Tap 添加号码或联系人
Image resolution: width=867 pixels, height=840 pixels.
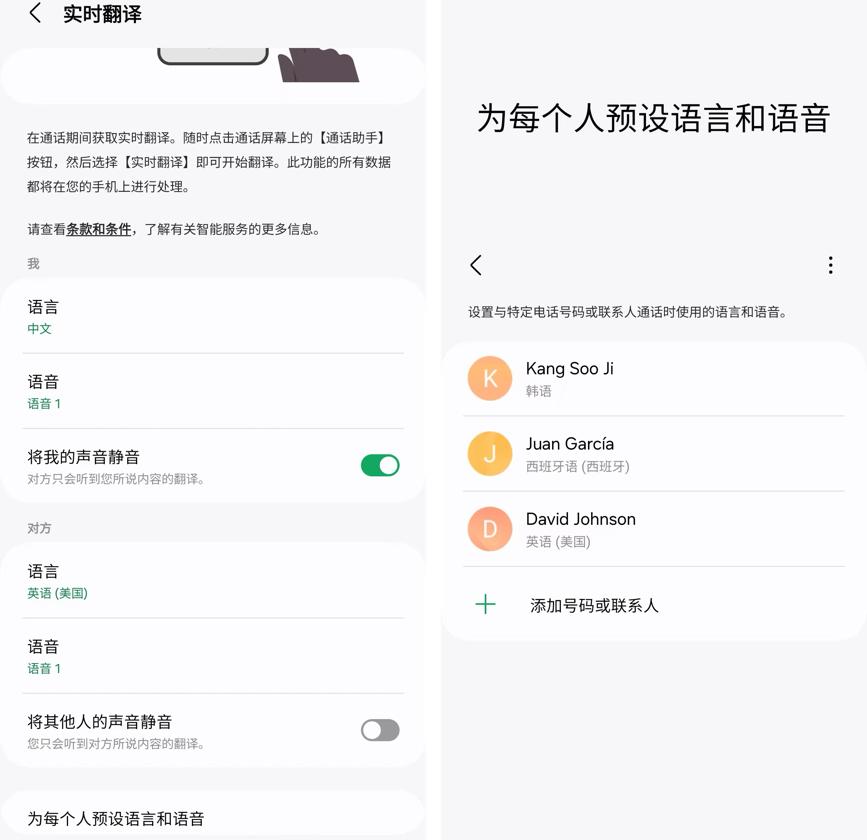coord(593,605)
